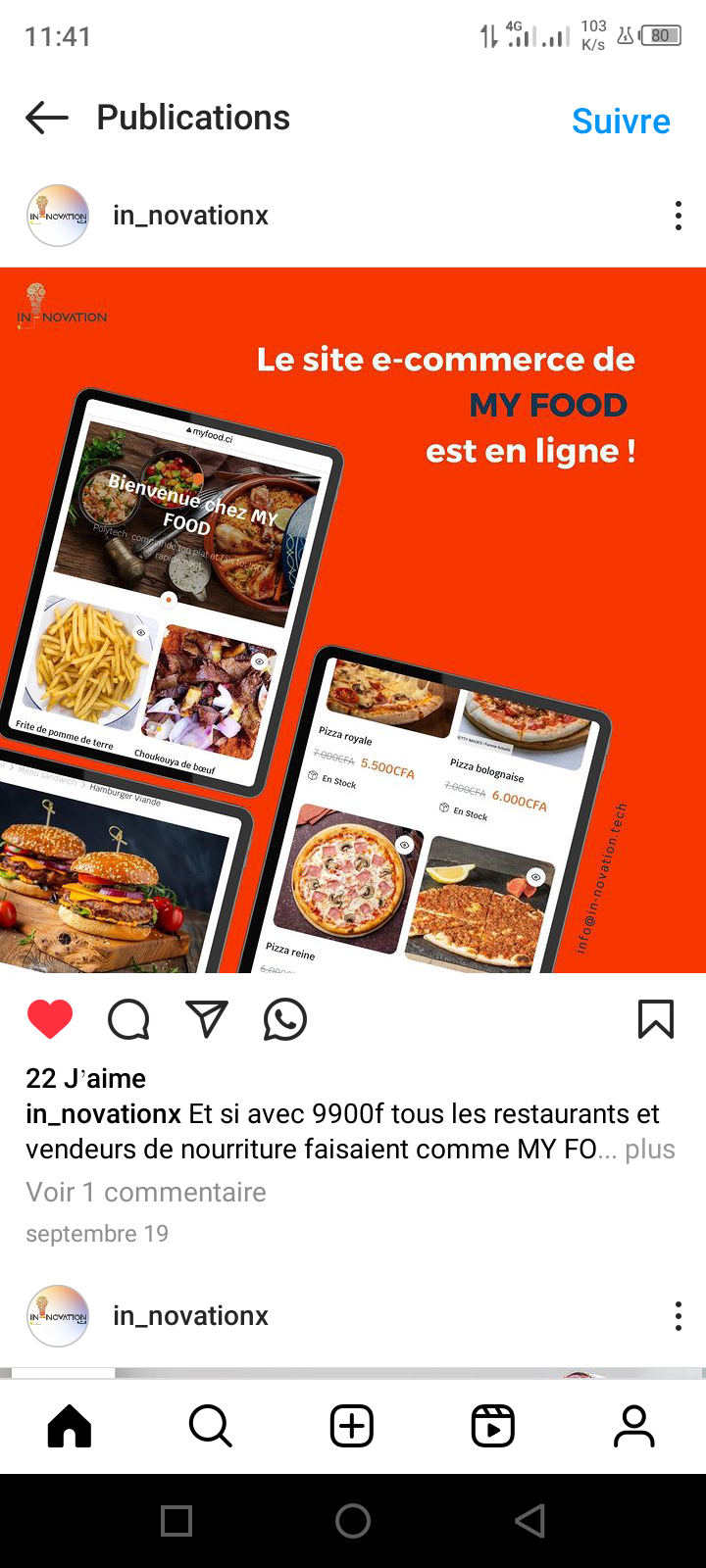Open the overflow menu of the MY FOOD post
This screenshot has width=706, height=1568.
click(x=678, y=216)
